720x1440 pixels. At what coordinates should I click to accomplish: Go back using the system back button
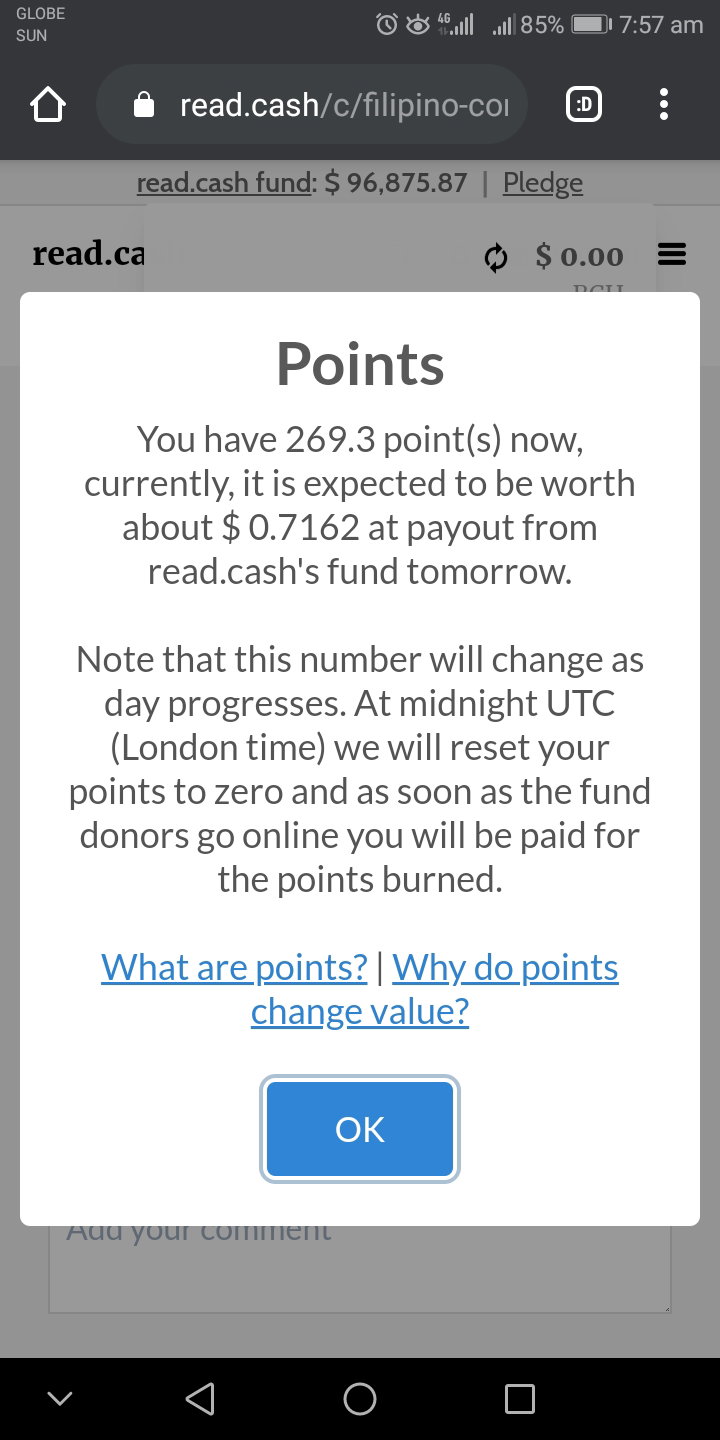pos(200,1399)
